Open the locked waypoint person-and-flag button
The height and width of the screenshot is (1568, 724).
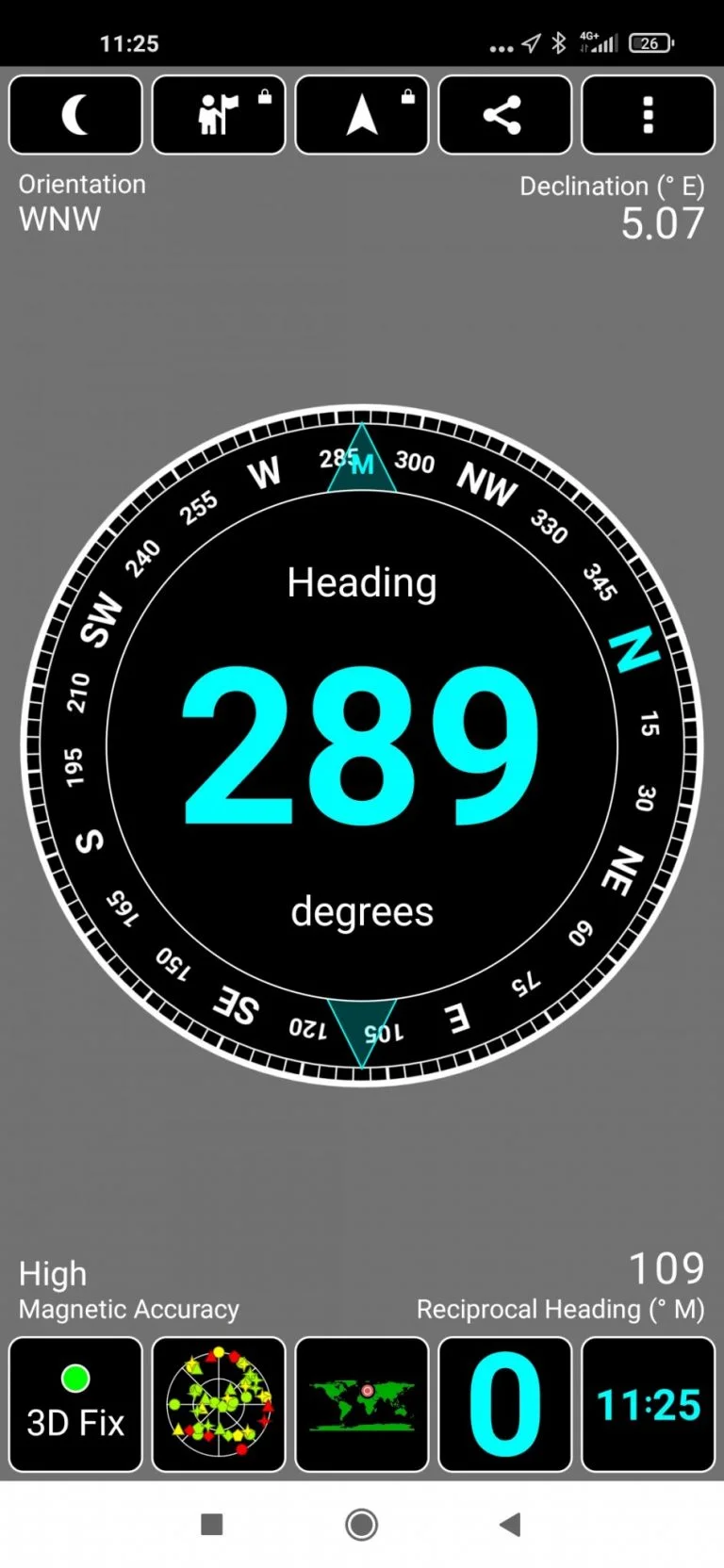[x=219, y=115]
